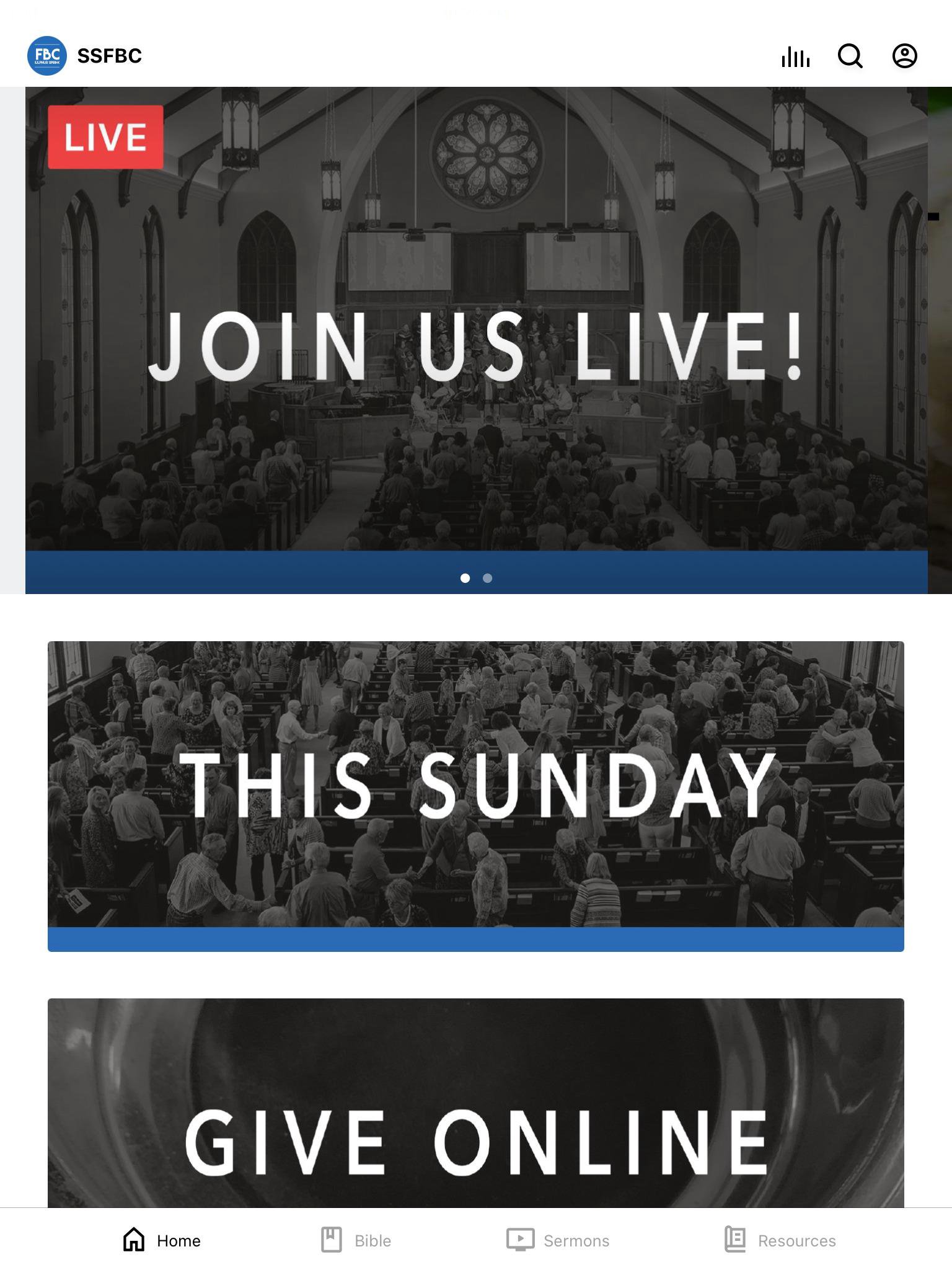Open the audio player bars icon

tap(795, 56)
